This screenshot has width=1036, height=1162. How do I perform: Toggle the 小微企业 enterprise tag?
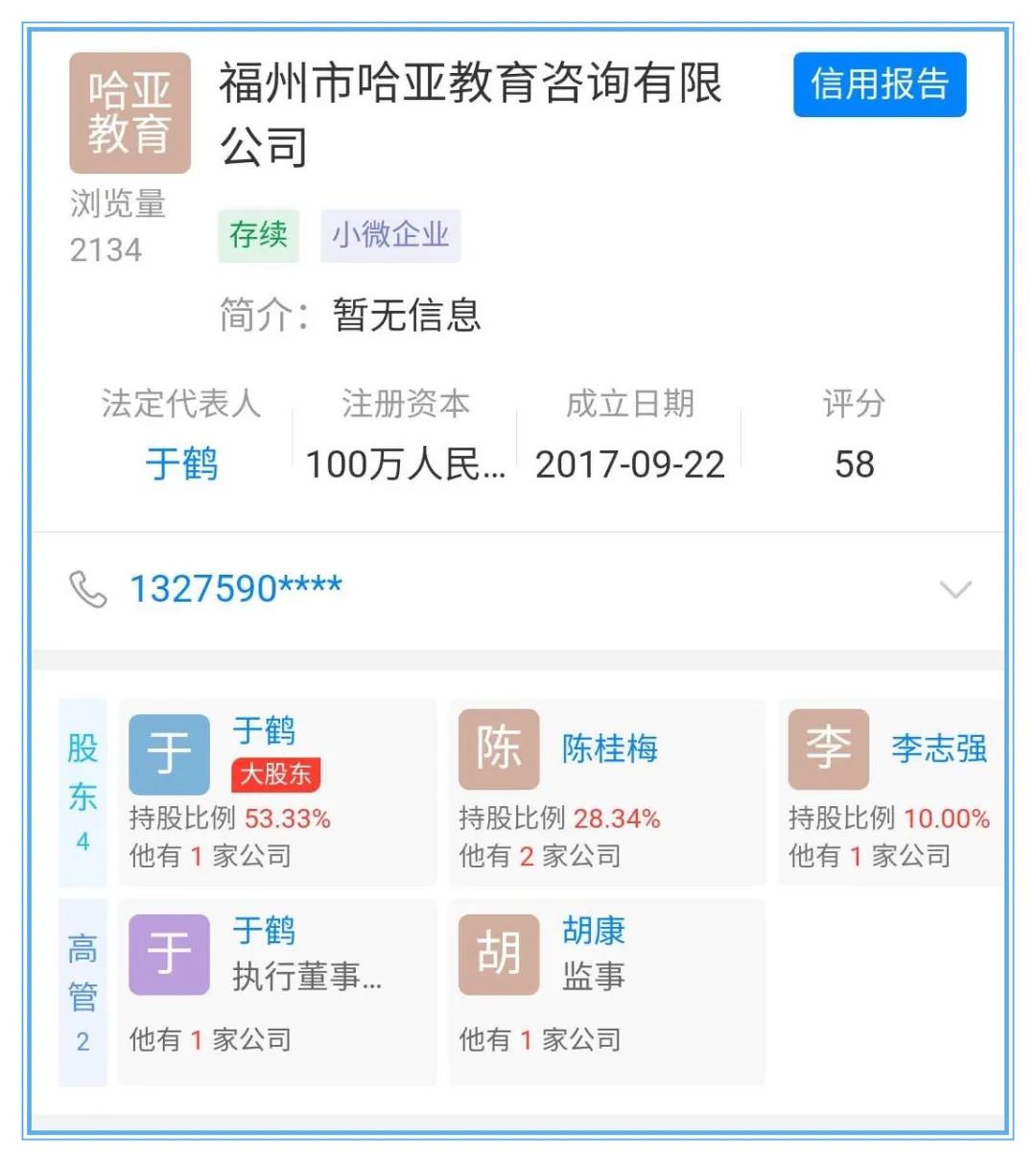coord(389,235)
